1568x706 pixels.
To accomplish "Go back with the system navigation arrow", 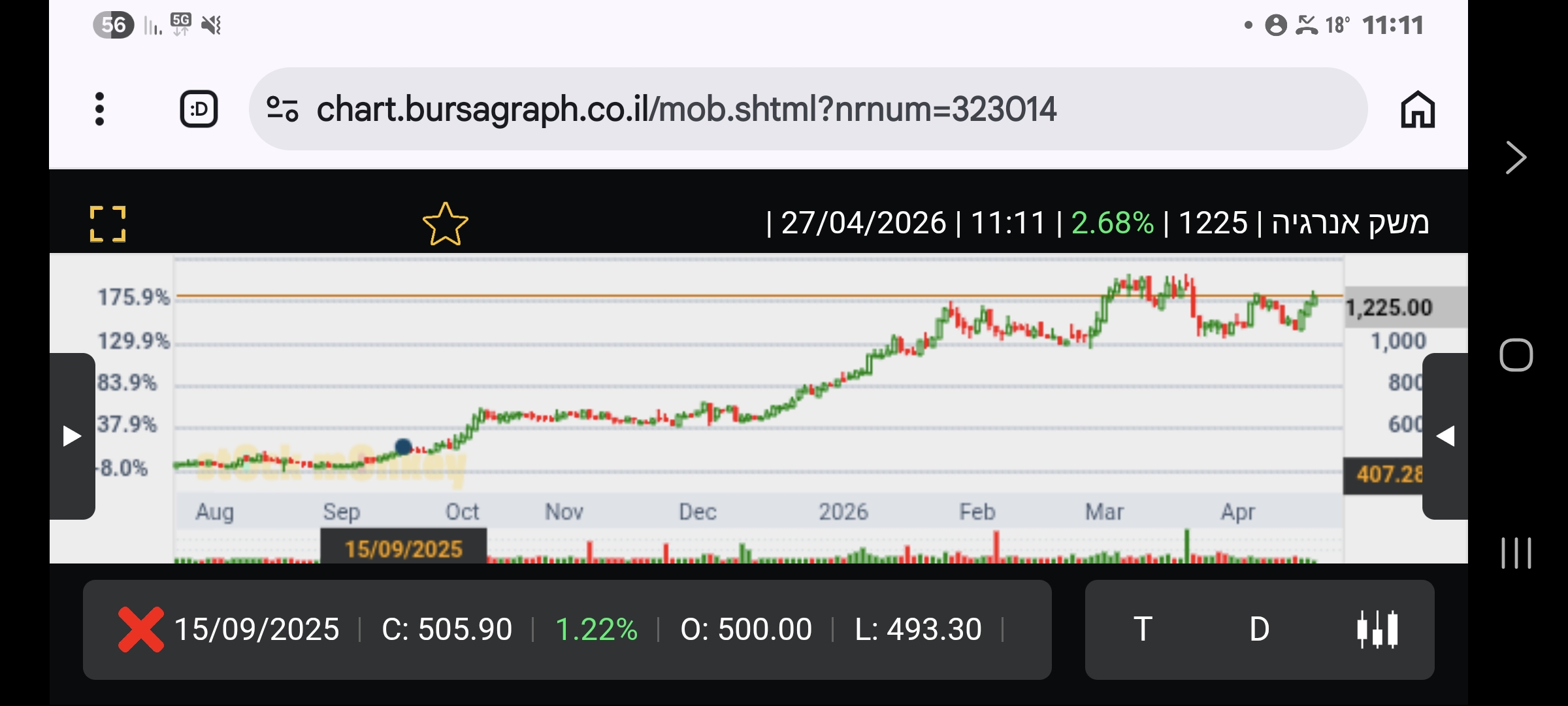I will click(1516, 158).
